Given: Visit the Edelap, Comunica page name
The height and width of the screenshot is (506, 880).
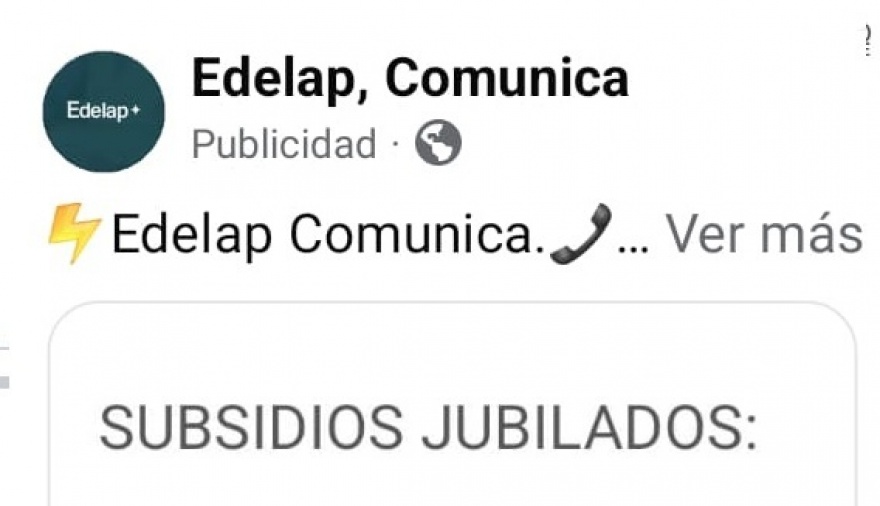Looking at the screenshot, I should point(409,78).
